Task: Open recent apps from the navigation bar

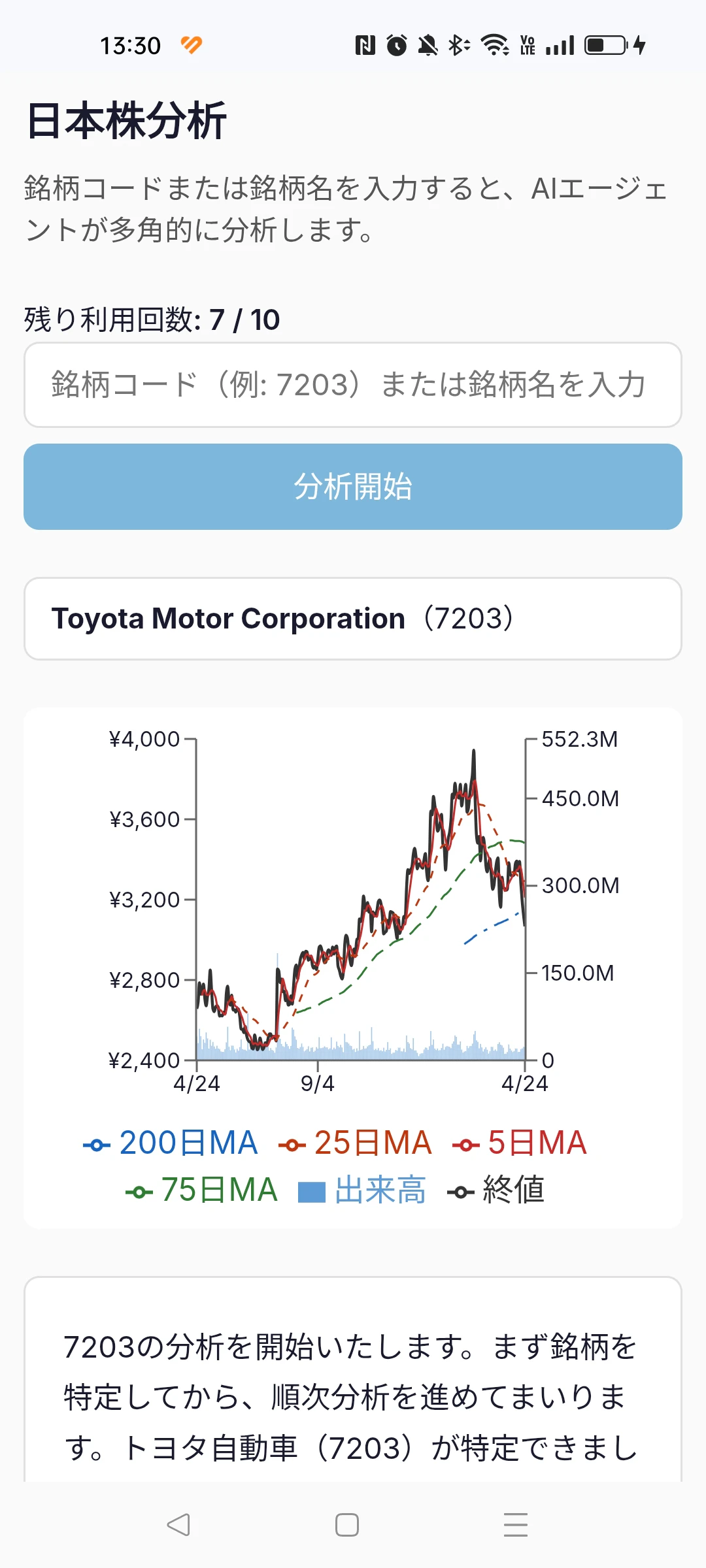Action: click(516, 1523)
